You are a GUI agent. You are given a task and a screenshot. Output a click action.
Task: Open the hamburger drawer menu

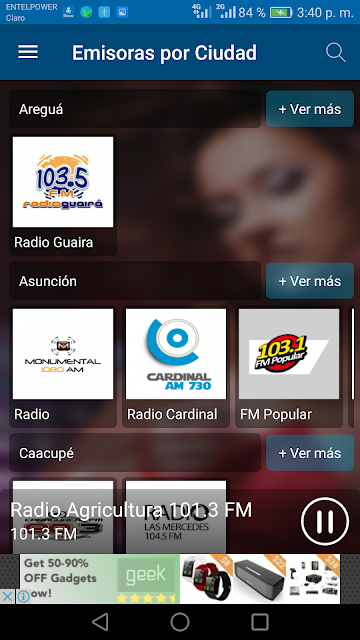tap(28, 52)
